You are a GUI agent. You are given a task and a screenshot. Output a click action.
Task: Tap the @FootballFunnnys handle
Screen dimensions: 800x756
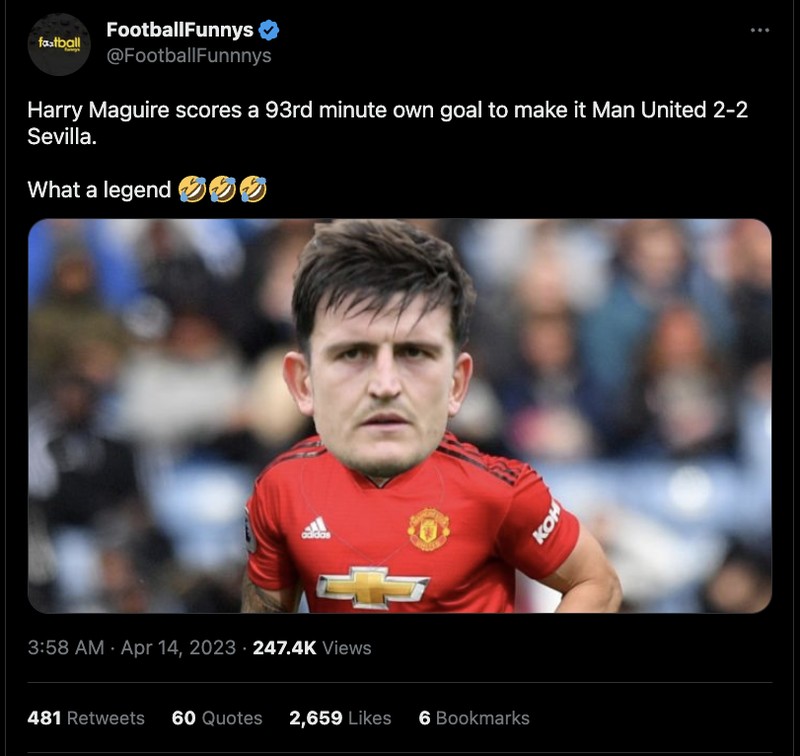[188, 56]
